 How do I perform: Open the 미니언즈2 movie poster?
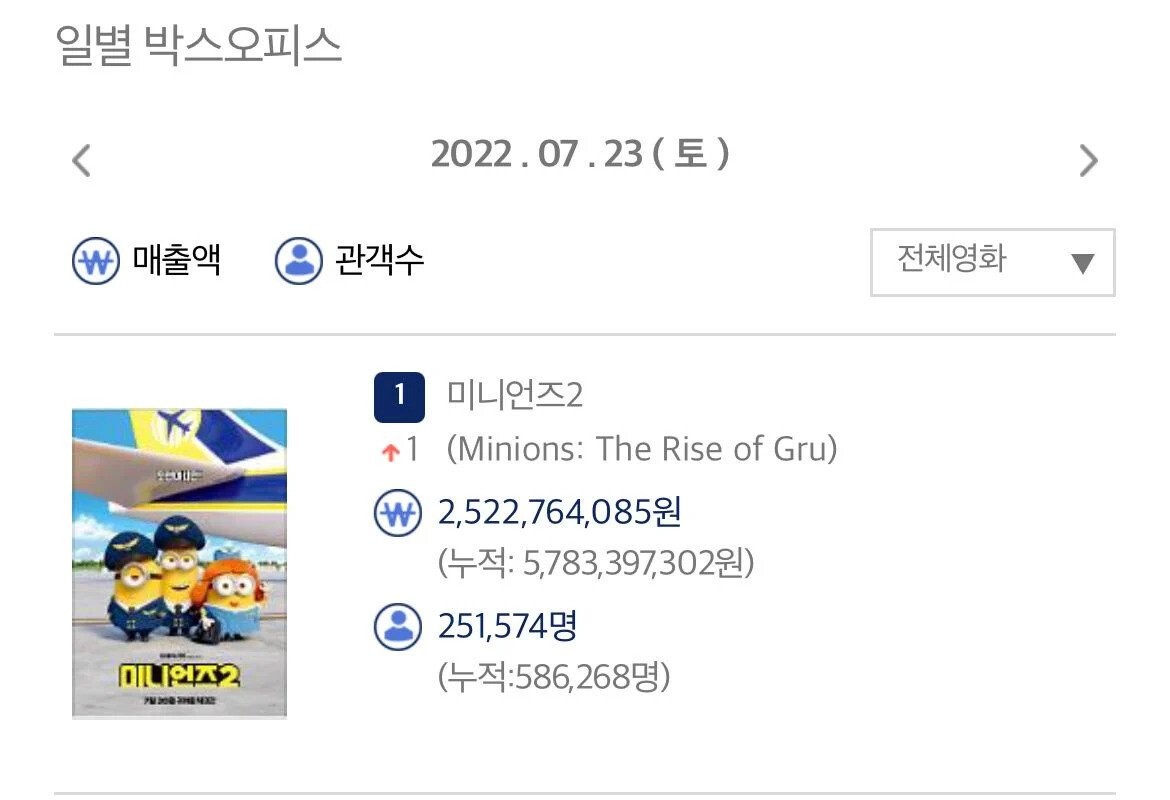(x=180, y=562)
